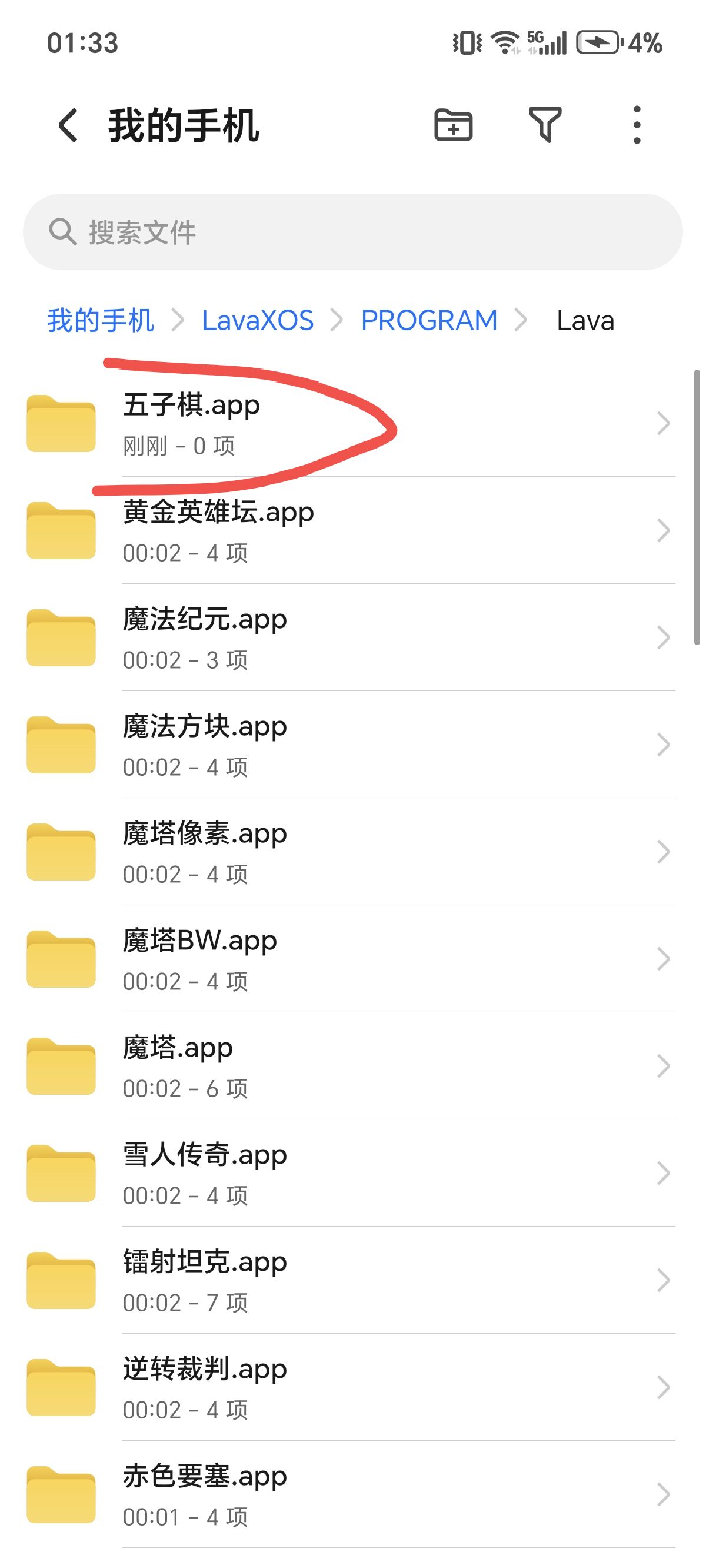This screenshot has width=706, height=1568.
Task: Open the 魔塔.app folder icon
Action: 61,1066
